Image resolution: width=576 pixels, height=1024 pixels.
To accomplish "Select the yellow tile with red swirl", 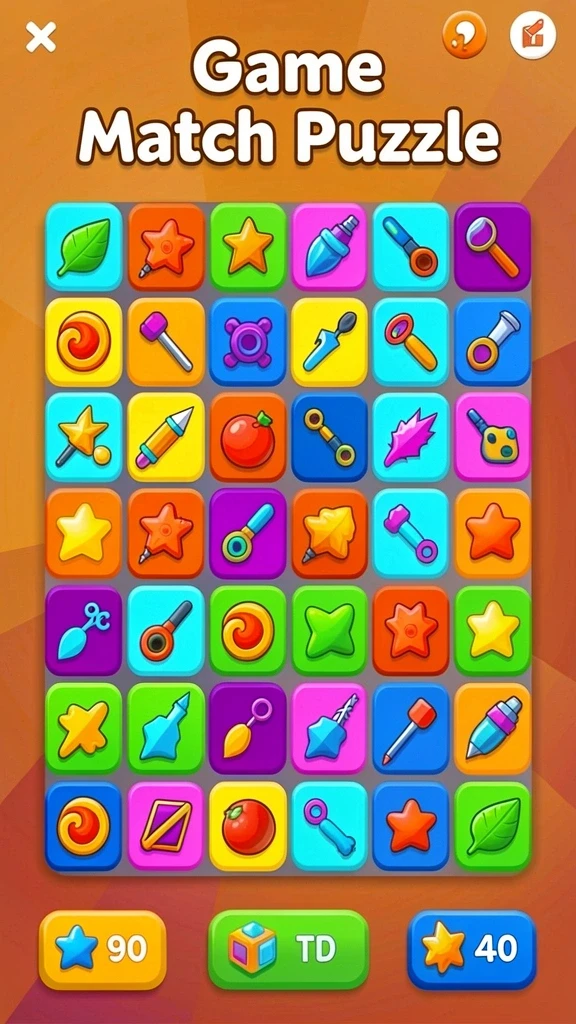I will [x=84, y=342].
